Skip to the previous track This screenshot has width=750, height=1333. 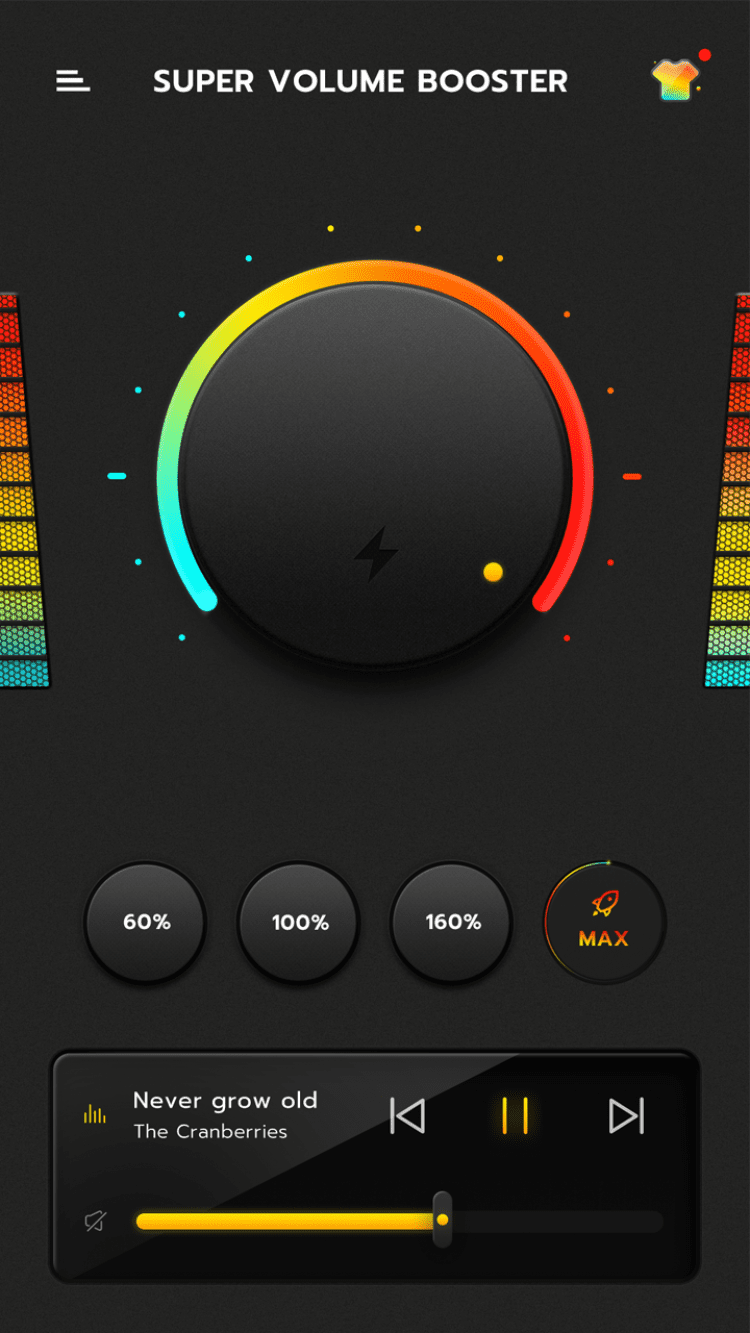(x=407, y=1115)
